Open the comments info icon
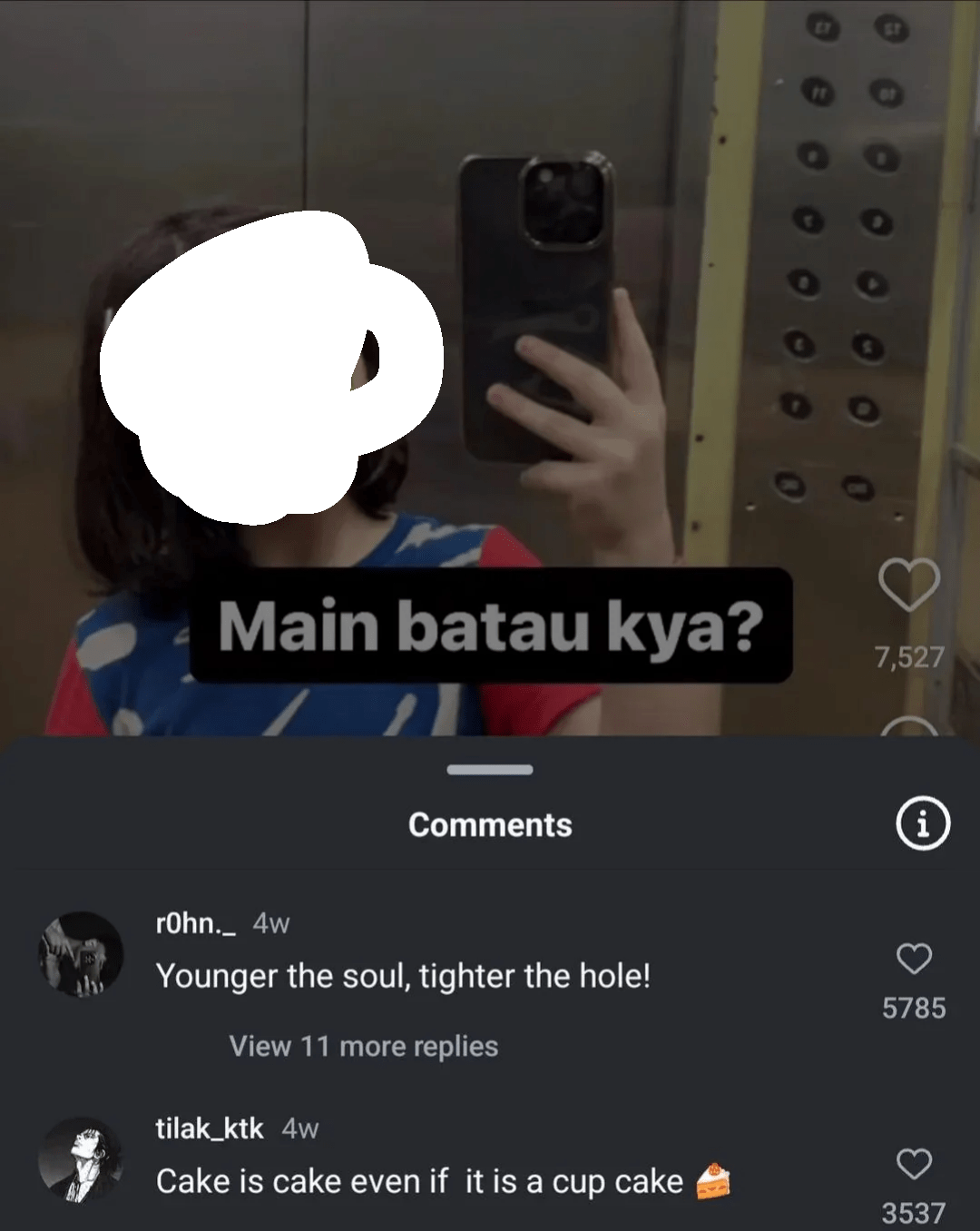 coord(923,824)
